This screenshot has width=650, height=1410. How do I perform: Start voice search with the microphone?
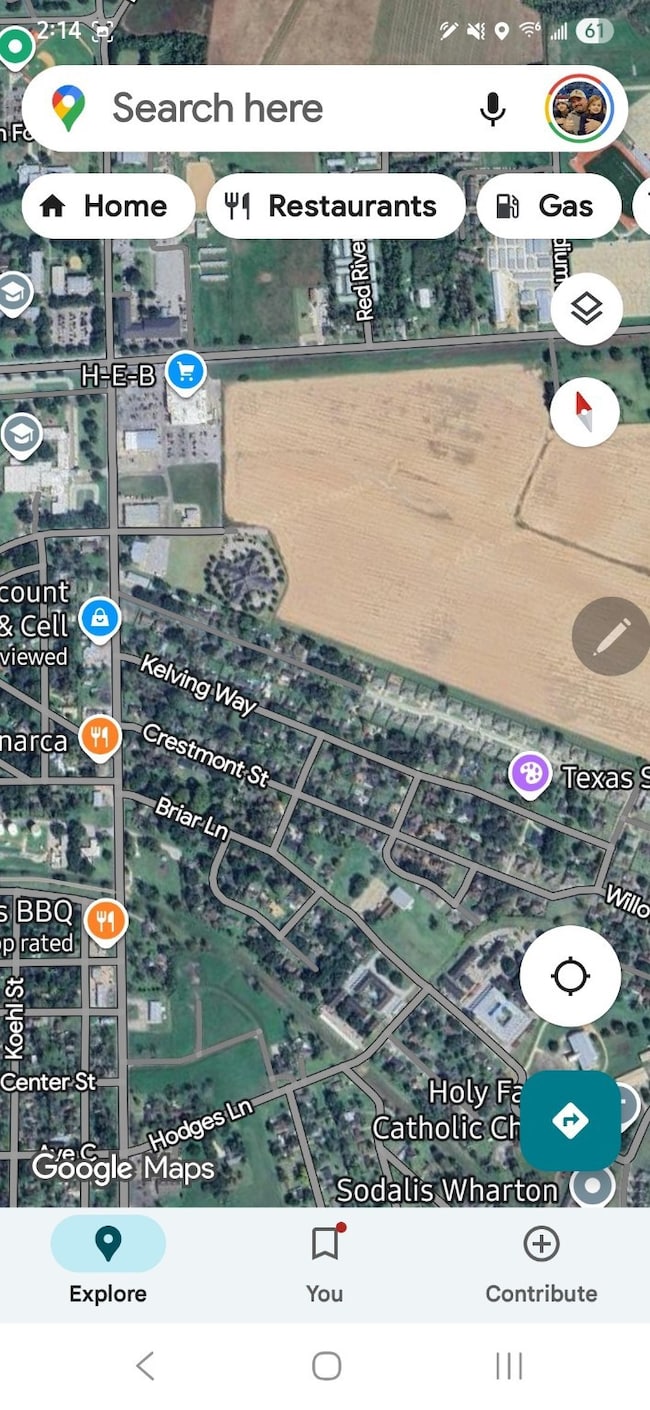point(492,108)
